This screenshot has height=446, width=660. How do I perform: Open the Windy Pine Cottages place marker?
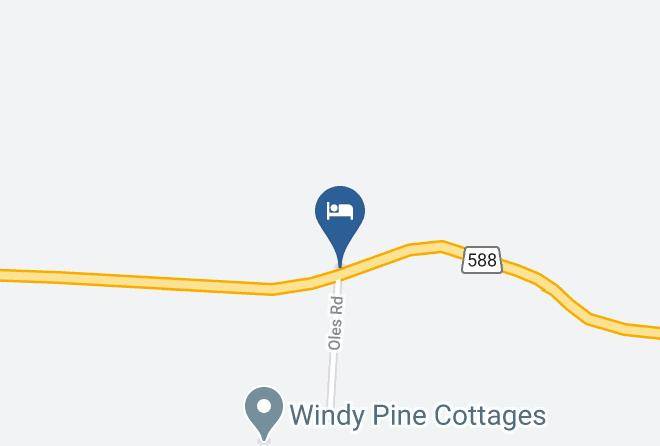point(264,411)
